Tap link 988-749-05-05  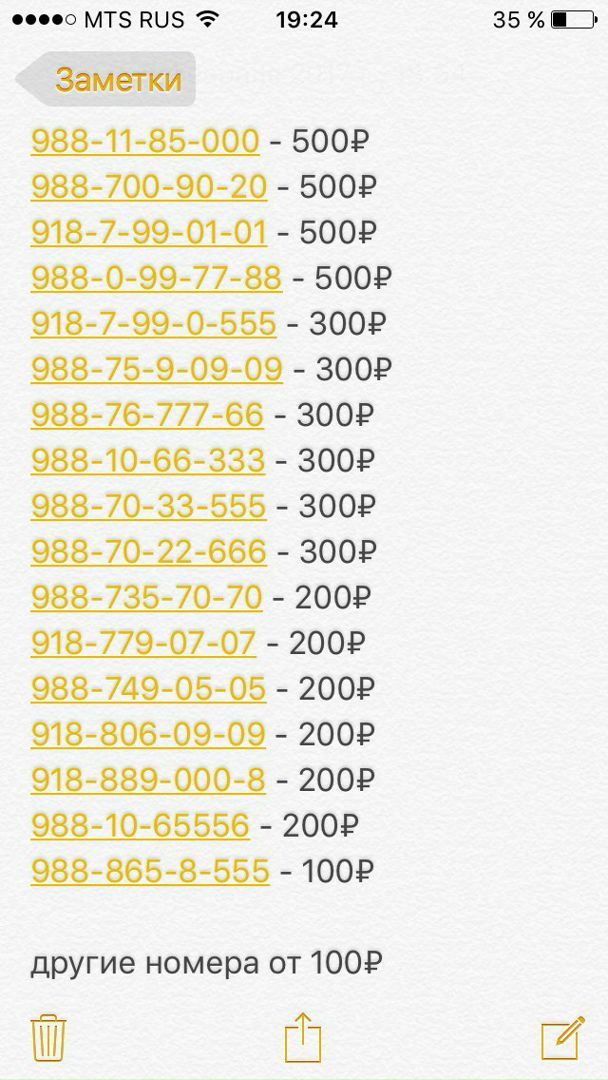point(148,689)
